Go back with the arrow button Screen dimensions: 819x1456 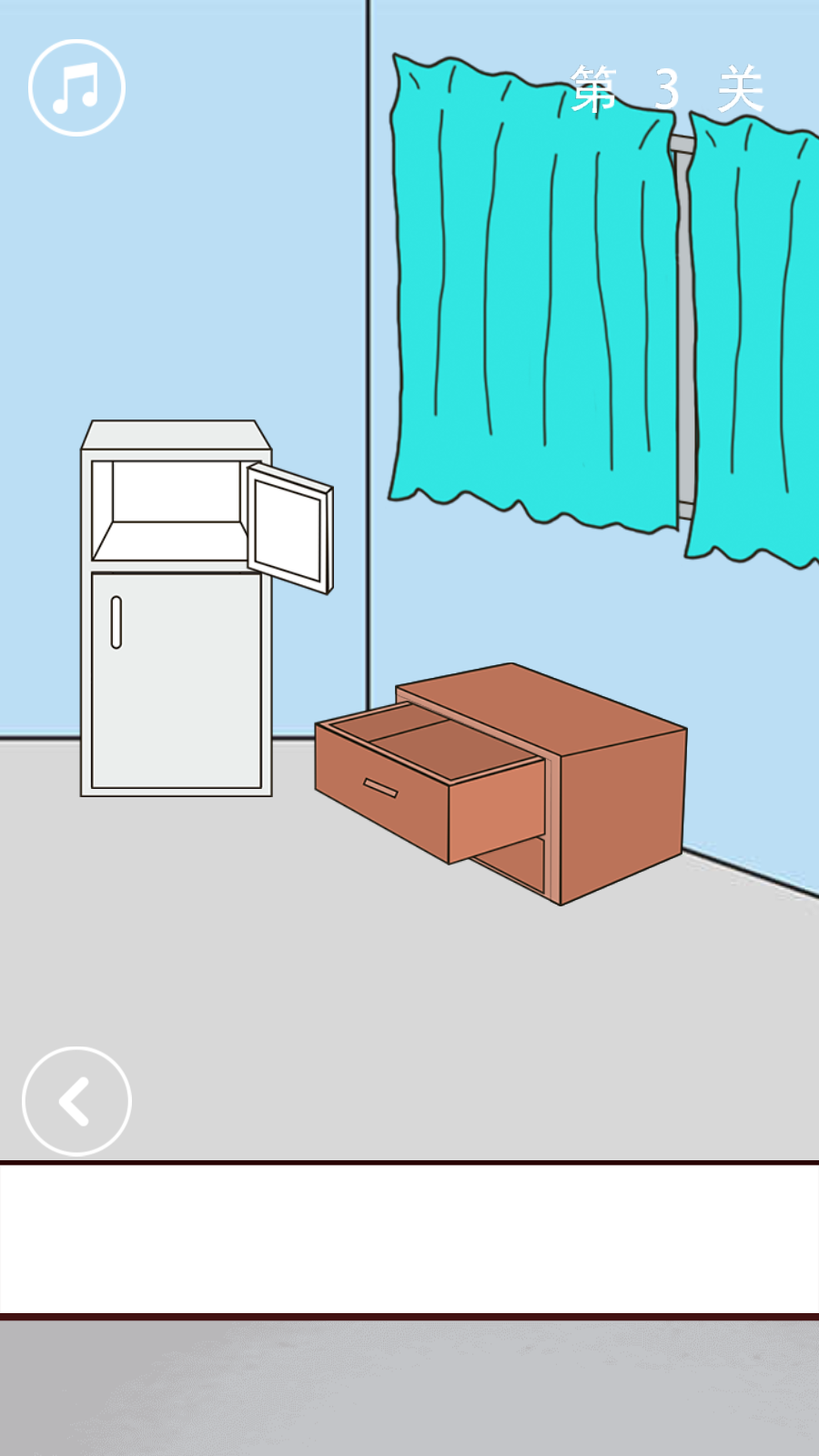coord(76,1101)
